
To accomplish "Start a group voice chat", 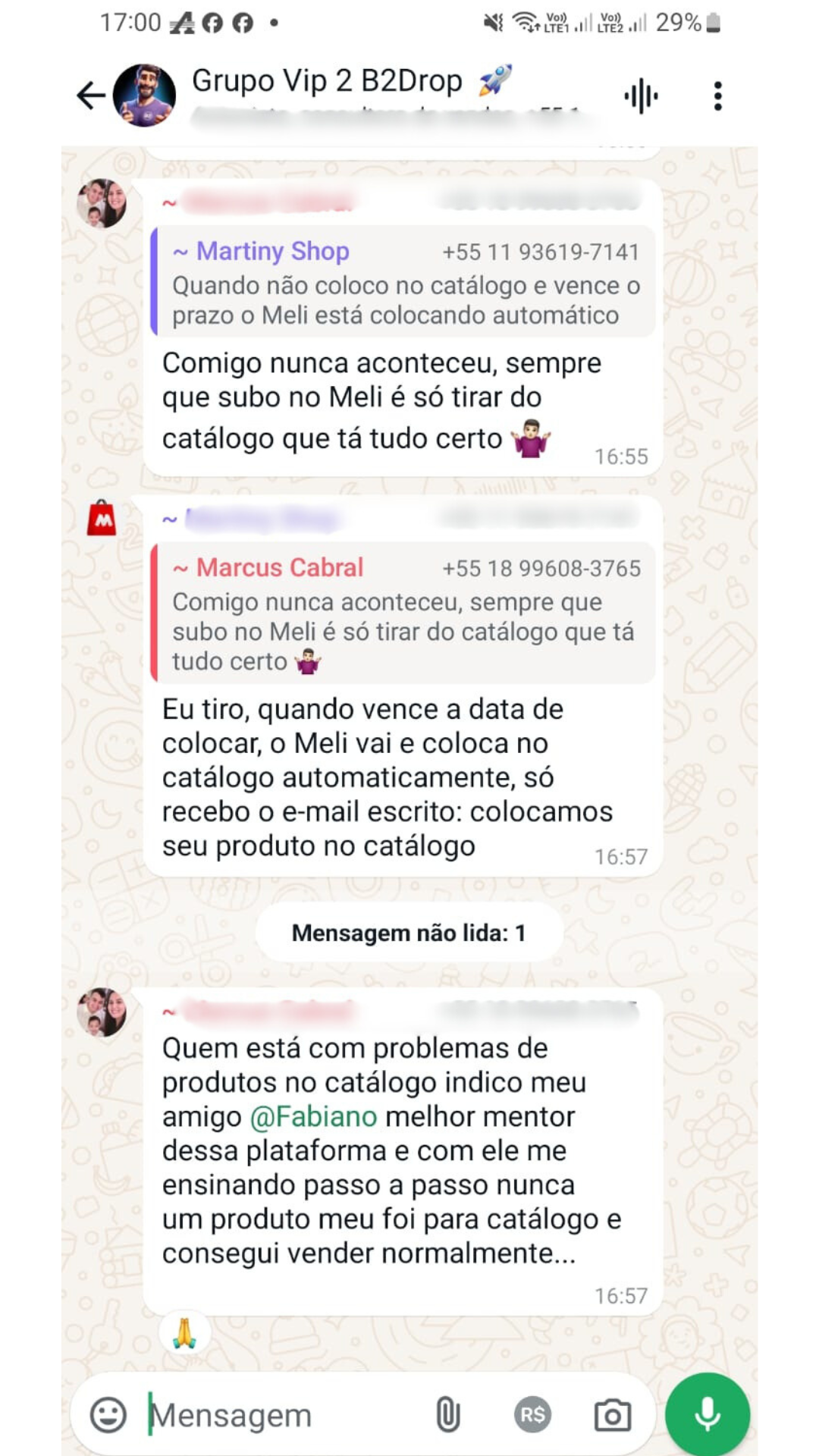I will point(641,96).
